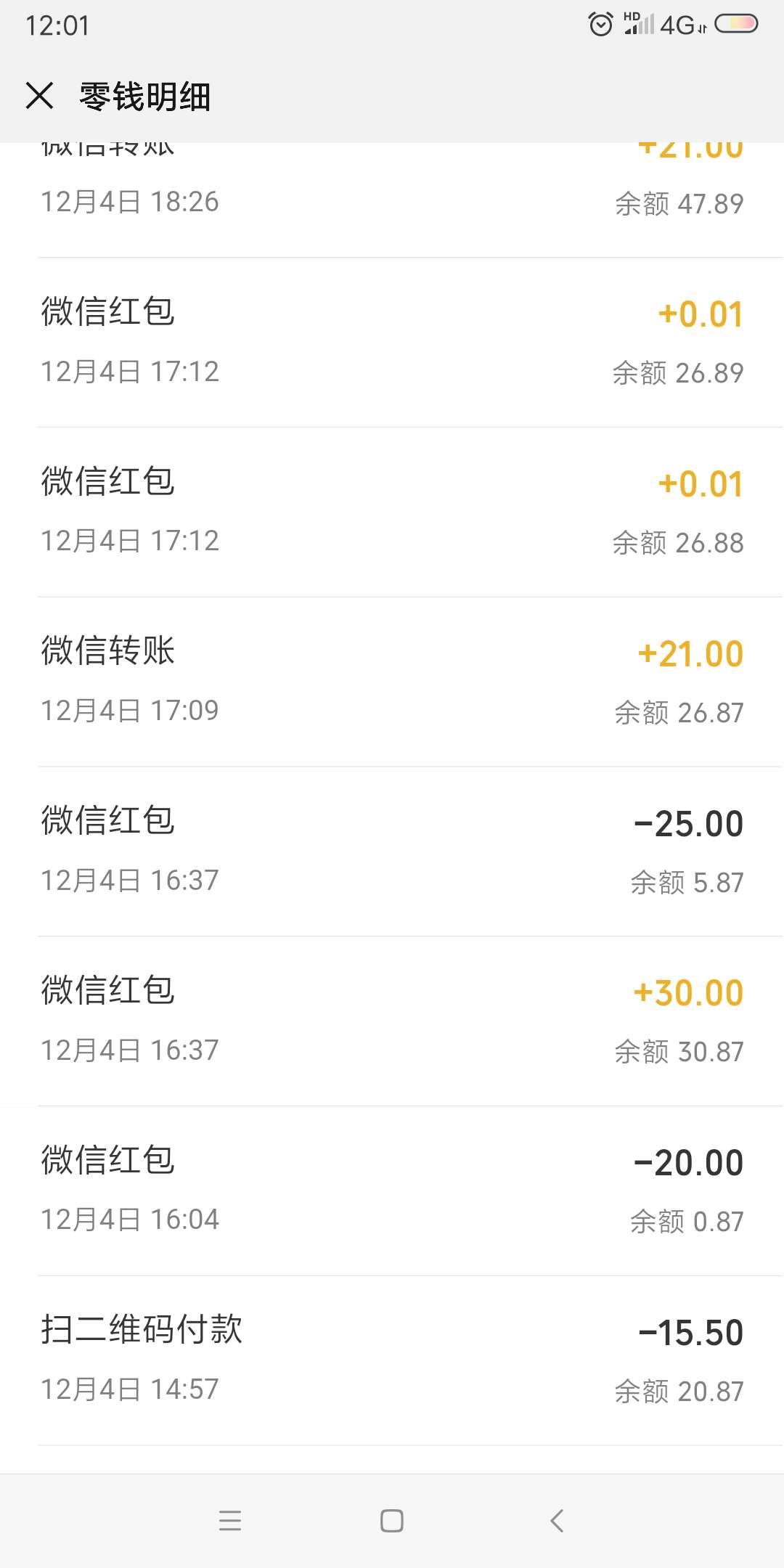
Task: Close the 零钱明细 page
Action: [x=40, y=96]
